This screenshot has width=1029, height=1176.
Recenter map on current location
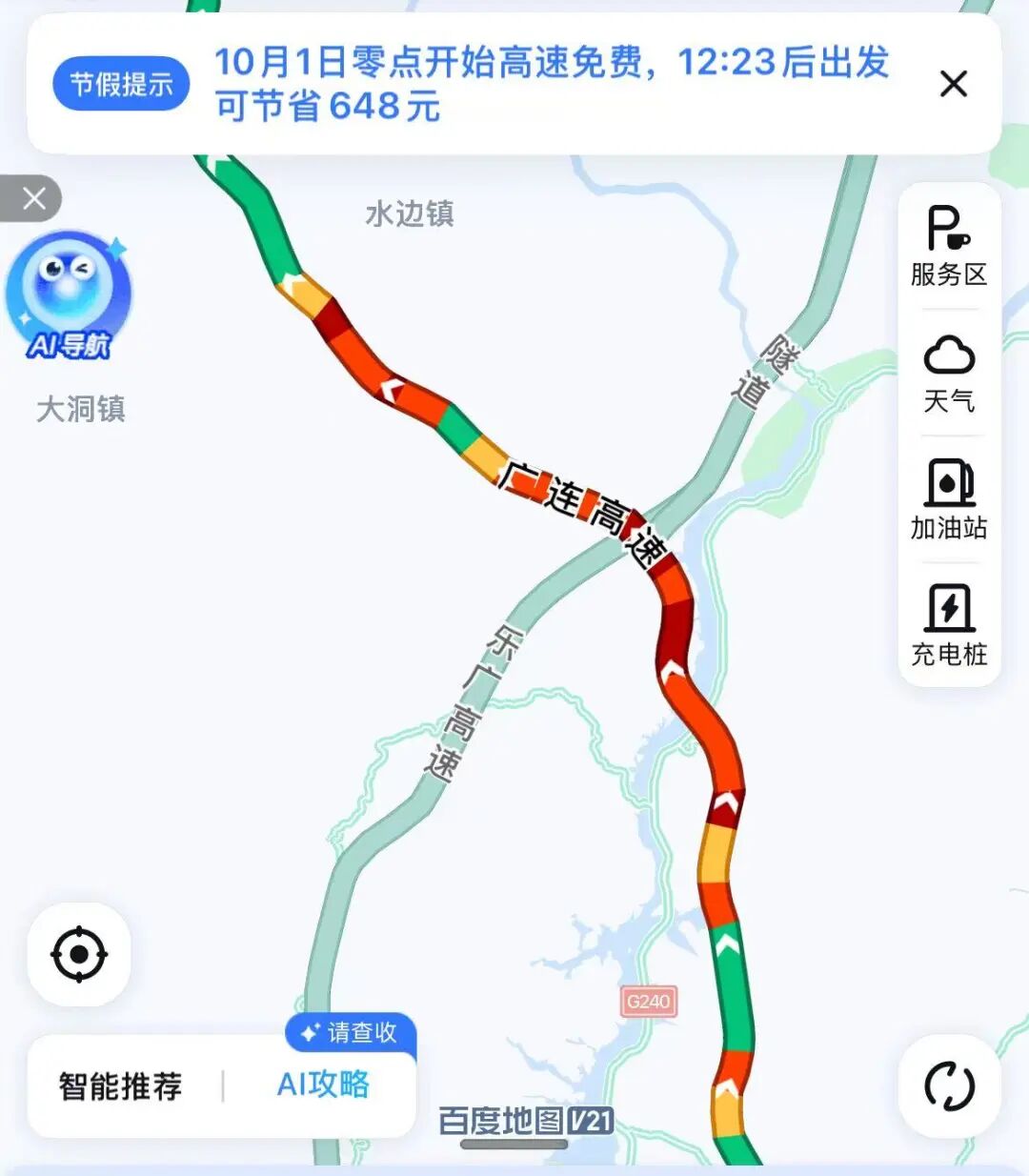(79, 954)
